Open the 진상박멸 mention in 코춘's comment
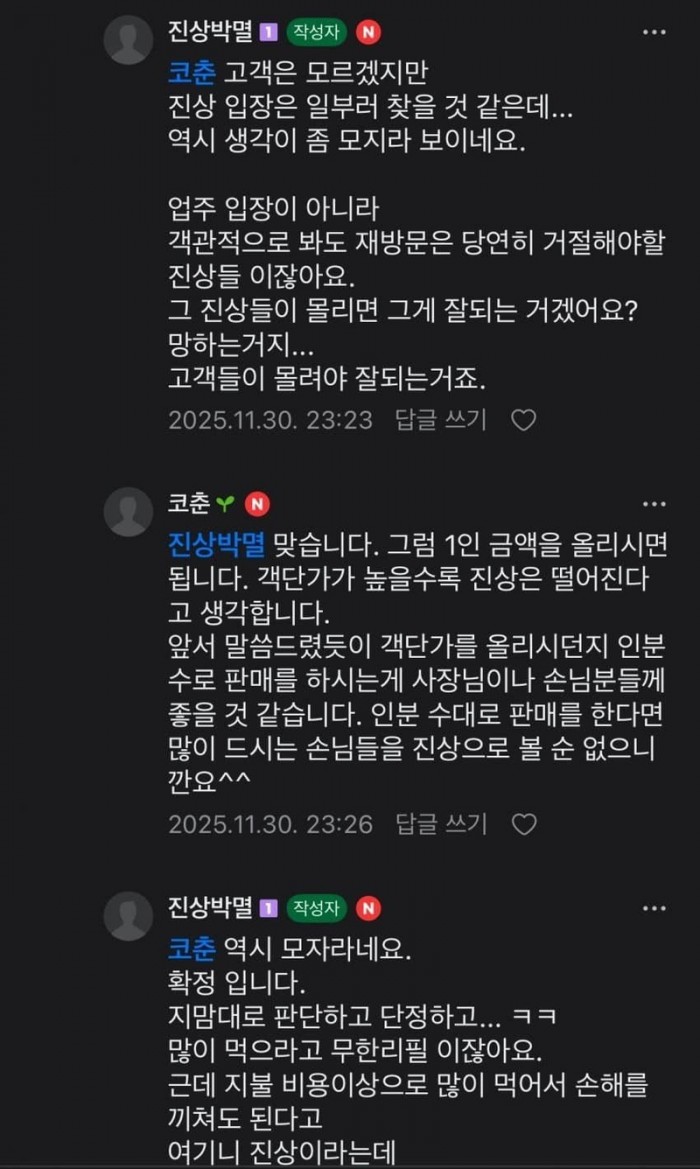The width and height of the screenshot is (700, 1169). (x=216, y=545)
